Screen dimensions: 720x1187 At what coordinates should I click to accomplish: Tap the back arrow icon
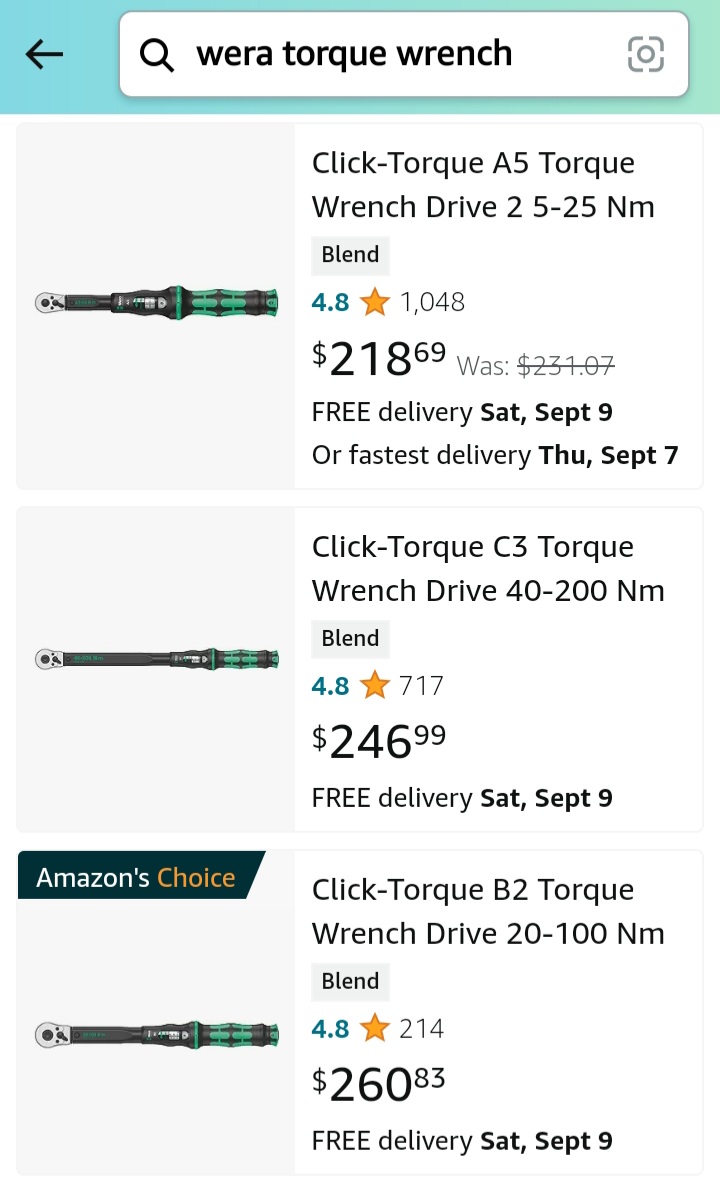pos(43,54)
